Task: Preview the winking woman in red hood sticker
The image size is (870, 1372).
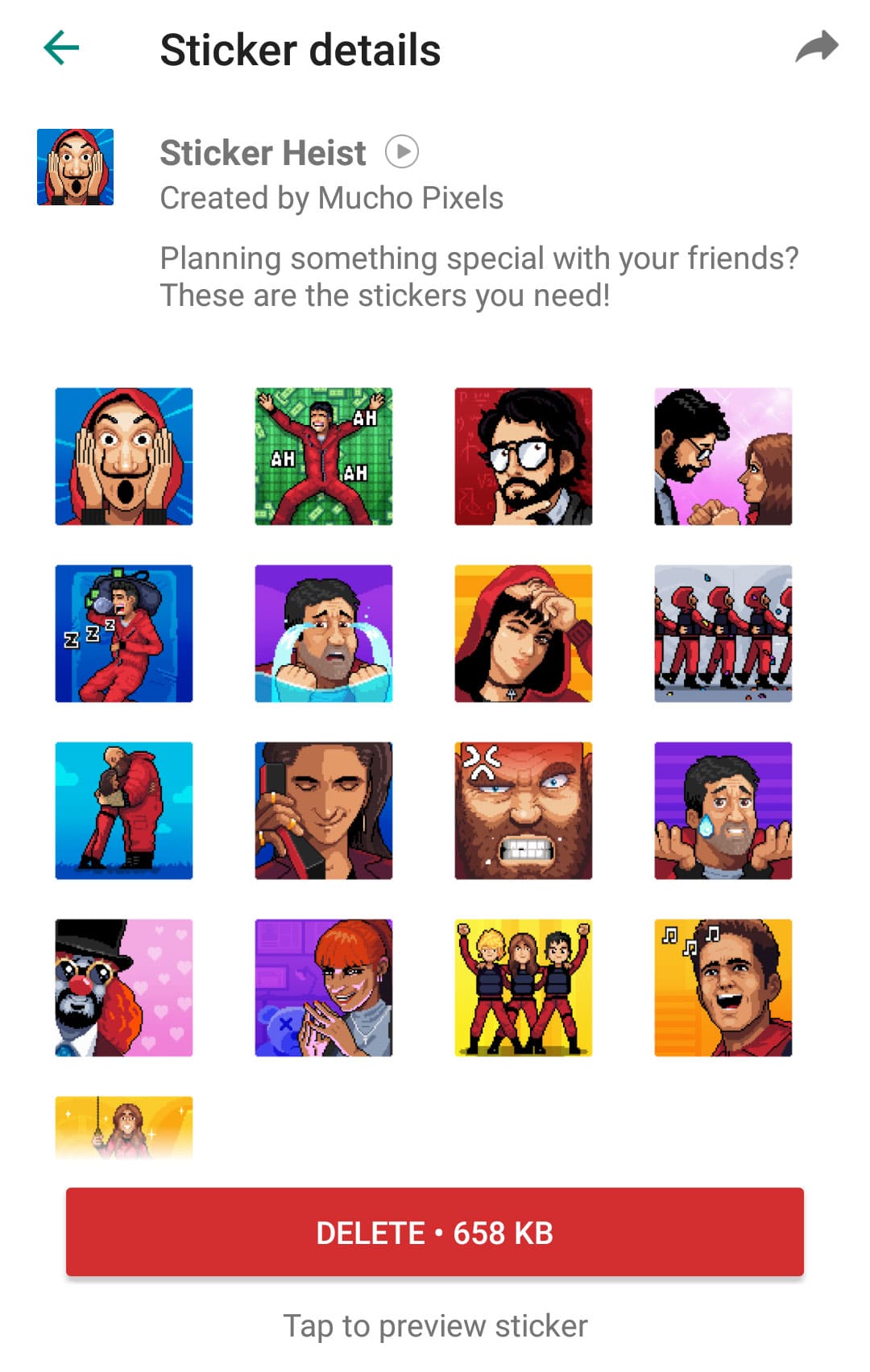Action: point(524,634)
